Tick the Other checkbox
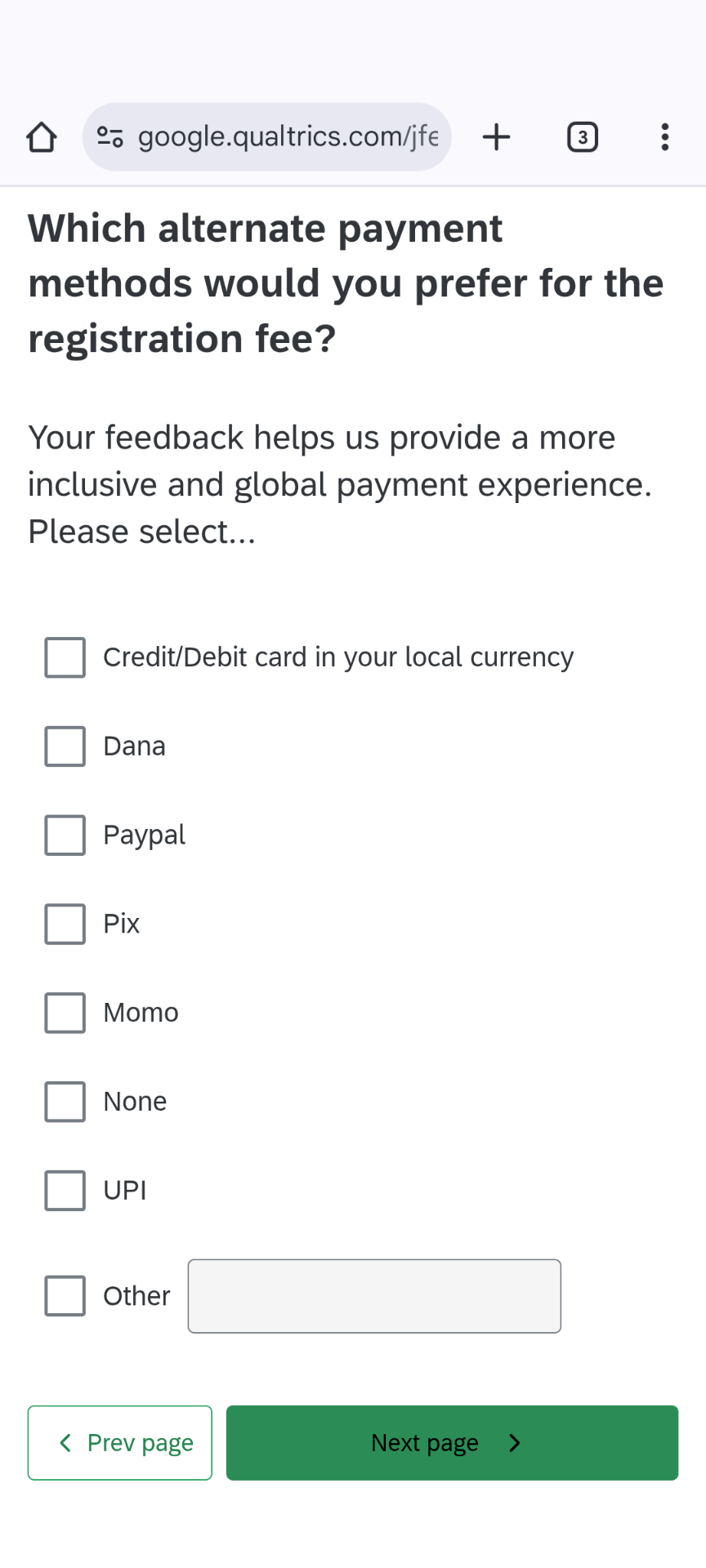The width and height of the screenshot is (706, 1568). (65, 1296)
